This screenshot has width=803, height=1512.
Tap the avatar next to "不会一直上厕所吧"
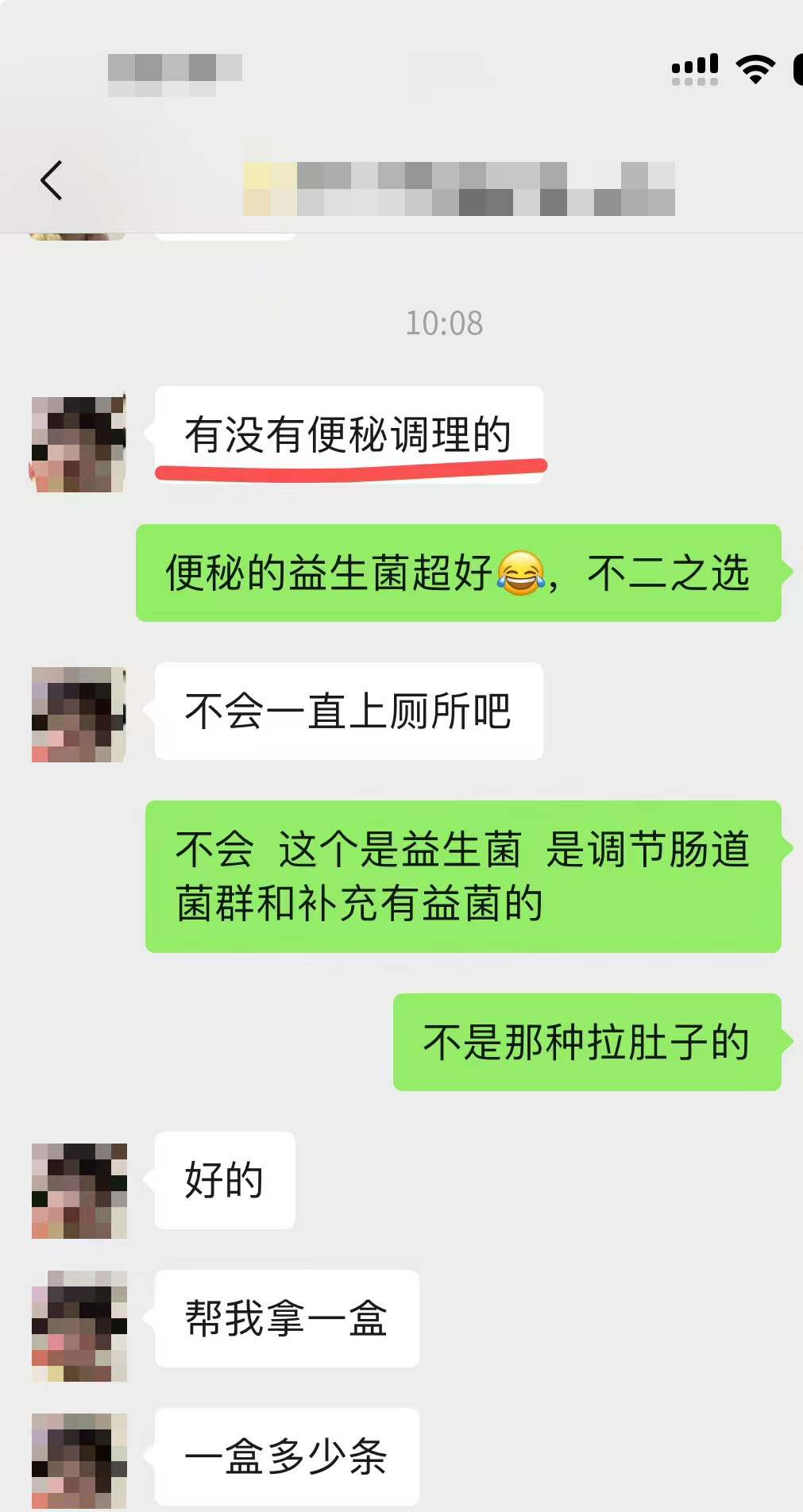pos(79,714)
